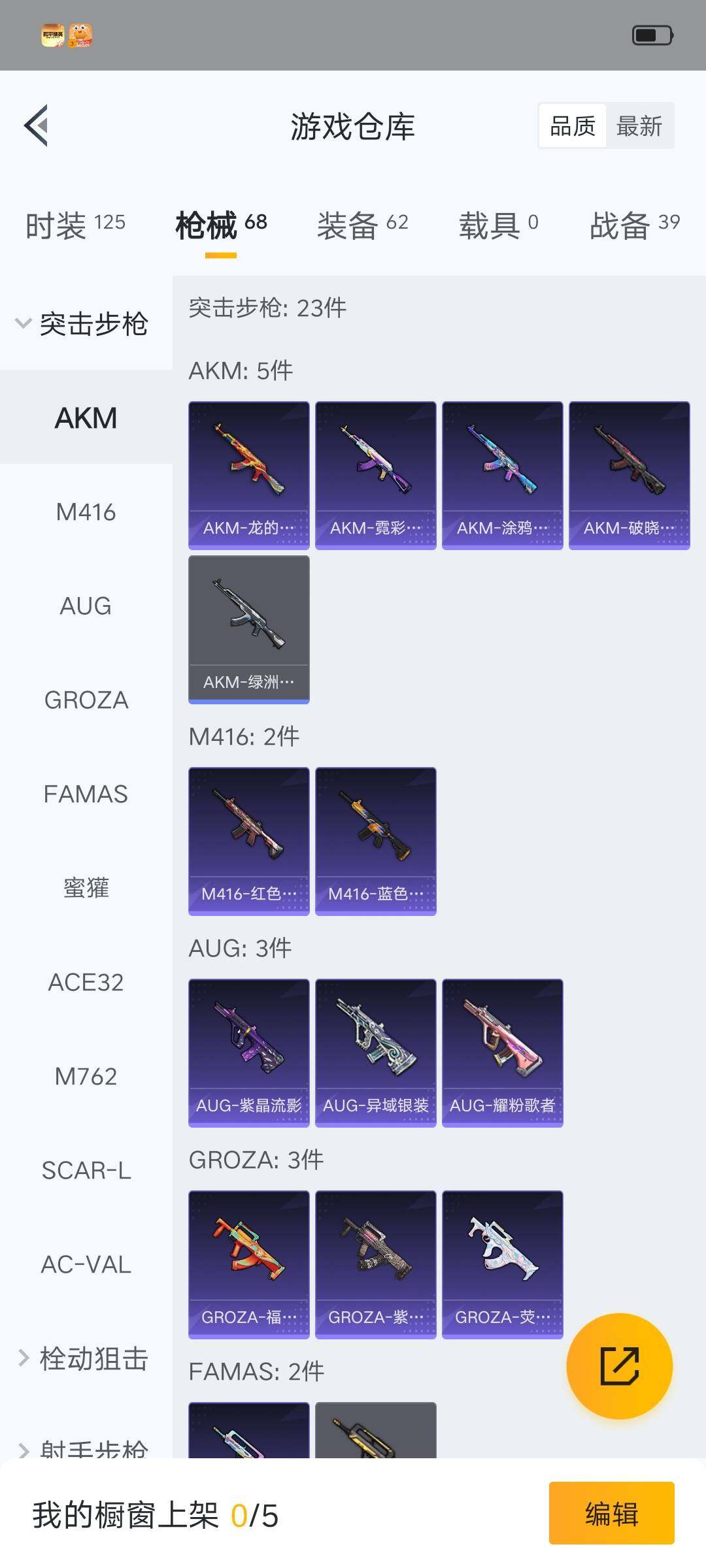Viewport: 706px width, 1568px height.
Task: Jump to 蜜獾 in the side list
Action: pyautogui.click(x=86, y=888)
